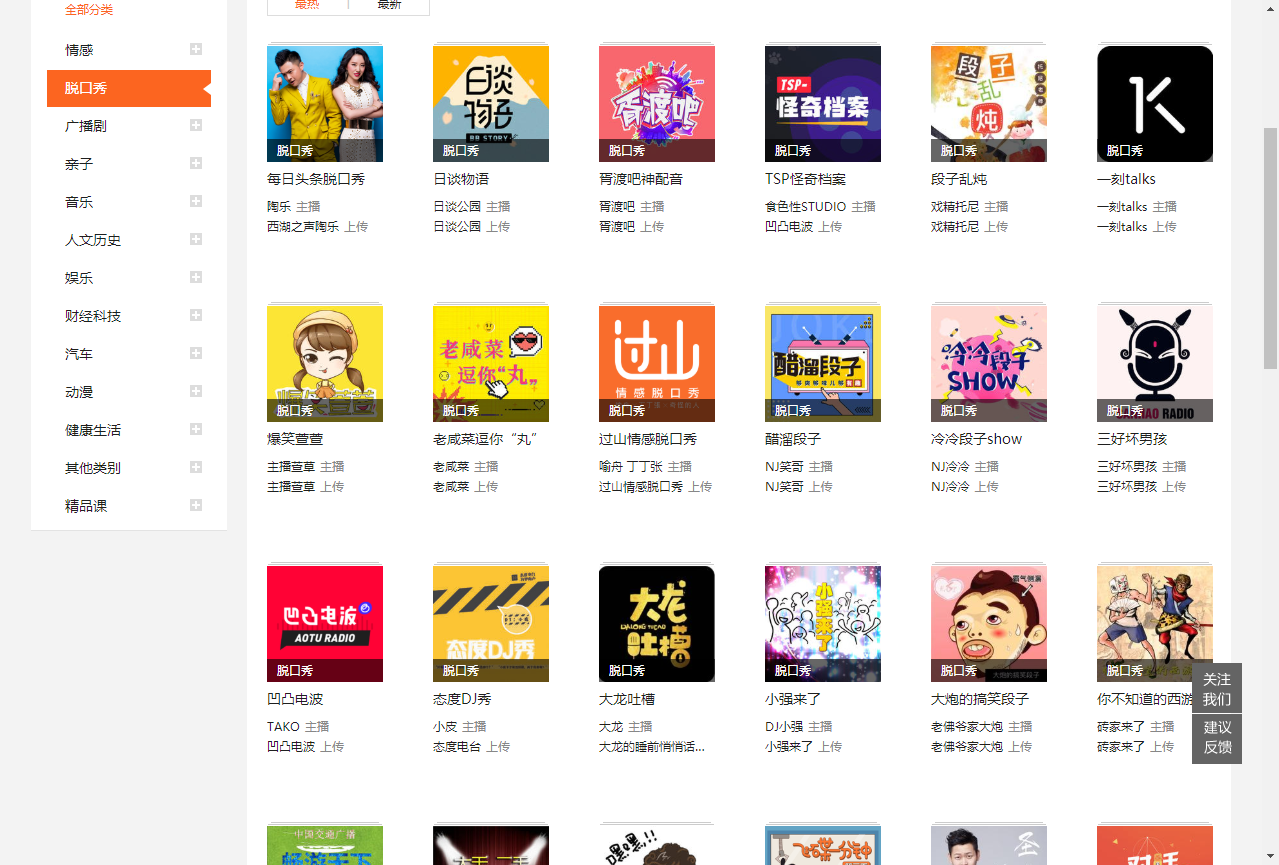The image size is (1279, 865).
Task: View the 冷冷段子show album
Action: tap(976, 439)
